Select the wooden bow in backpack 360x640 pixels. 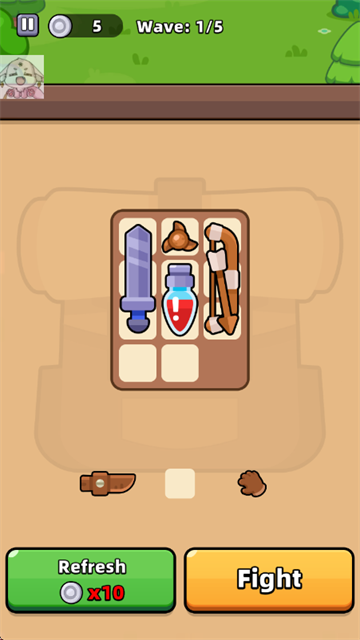pyautogui.click(x=222, y=279)
